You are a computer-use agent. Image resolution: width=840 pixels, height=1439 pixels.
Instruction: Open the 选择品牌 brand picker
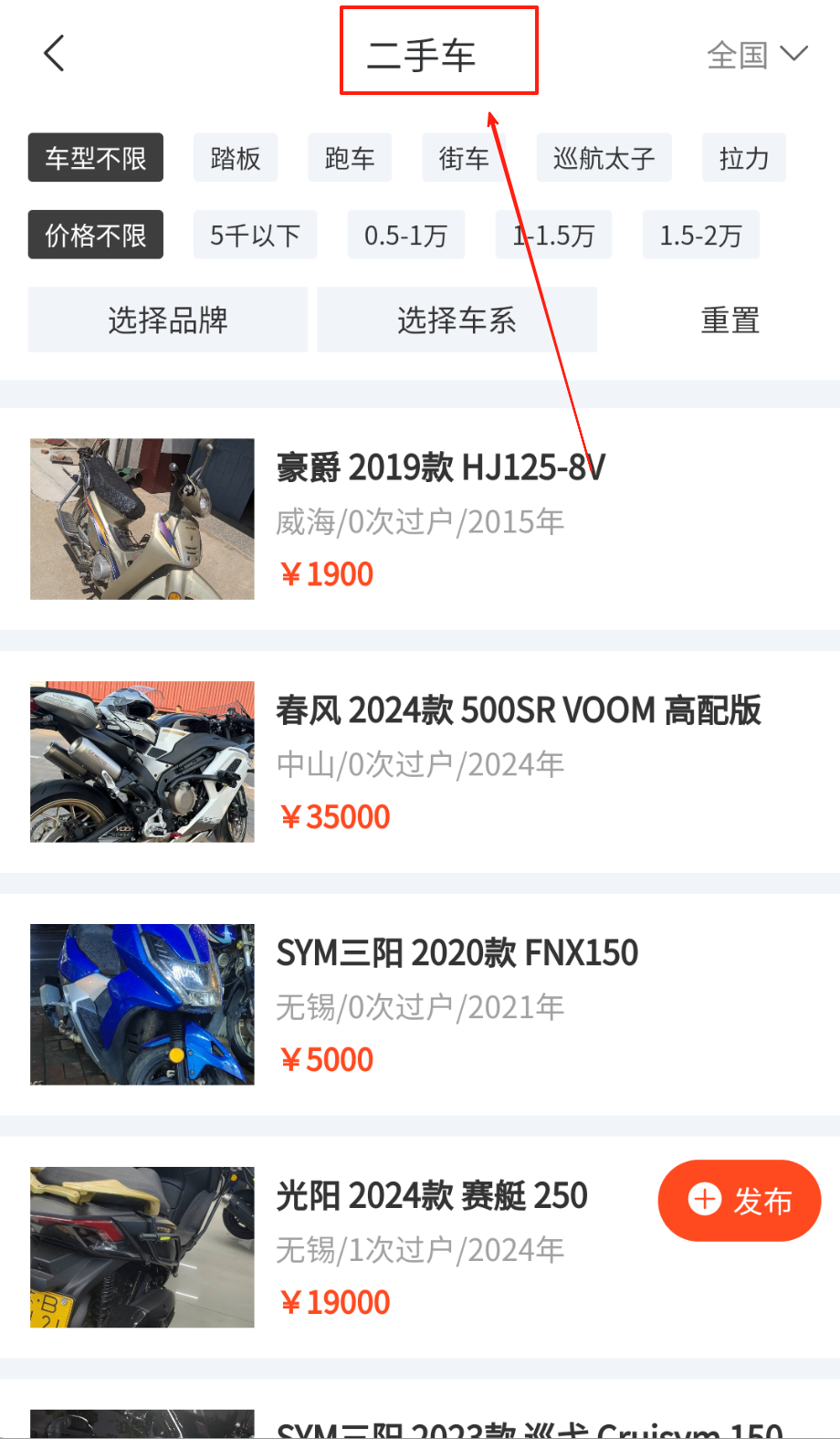pos(168,320)
